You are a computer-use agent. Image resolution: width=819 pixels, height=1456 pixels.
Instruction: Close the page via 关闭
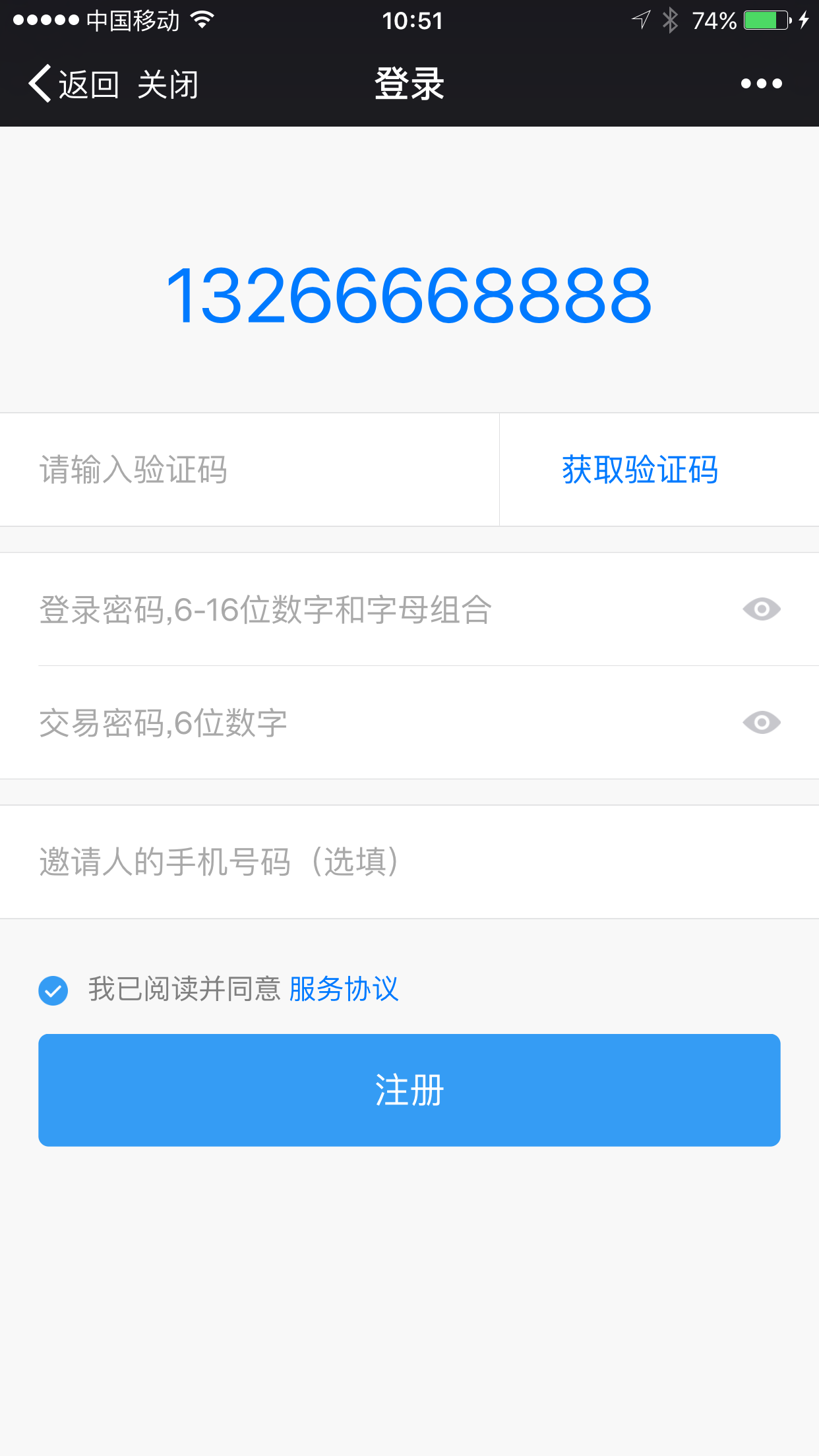(x=168, y=84)
